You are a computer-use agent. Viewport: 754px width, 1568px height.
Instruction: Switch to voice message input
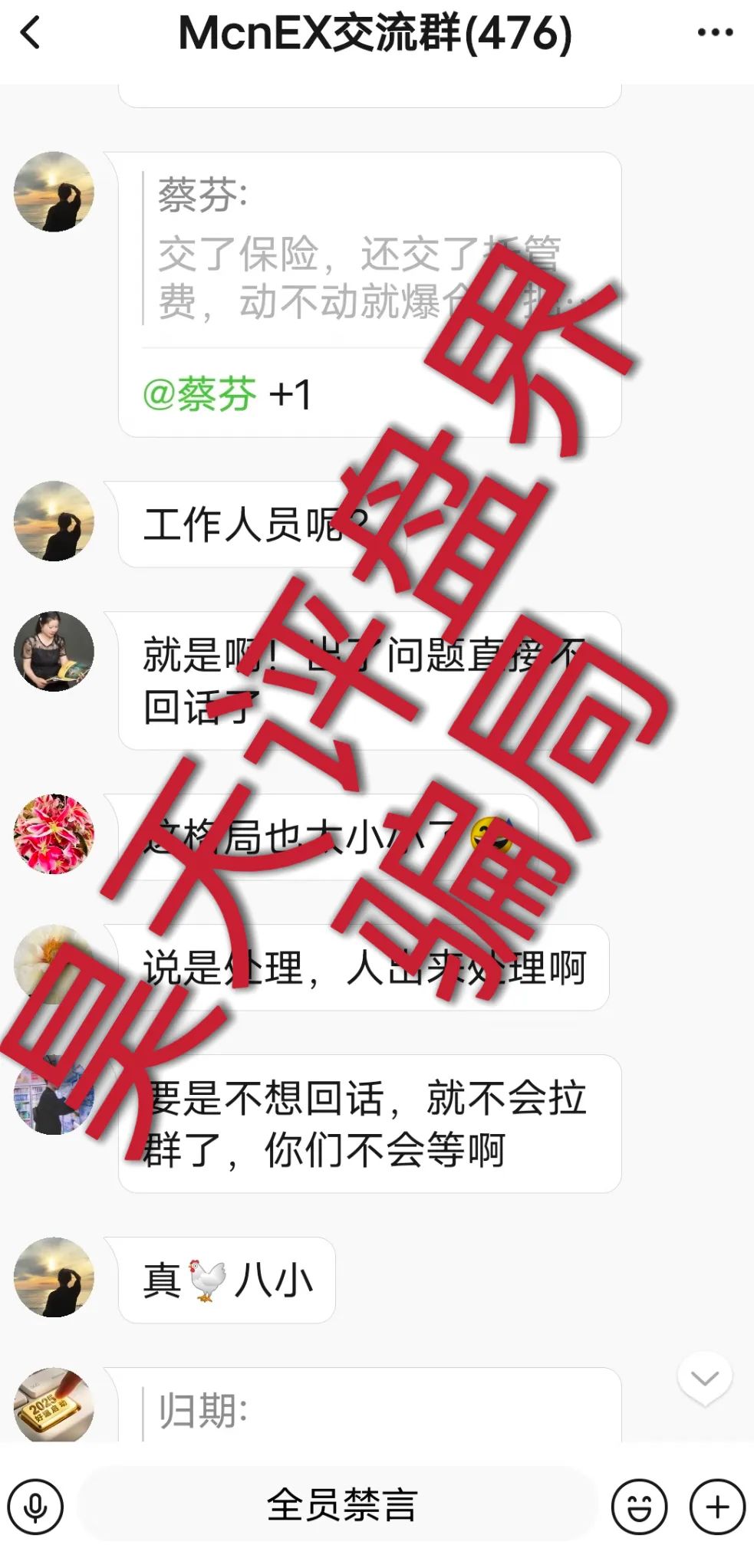pos(35,1506)
